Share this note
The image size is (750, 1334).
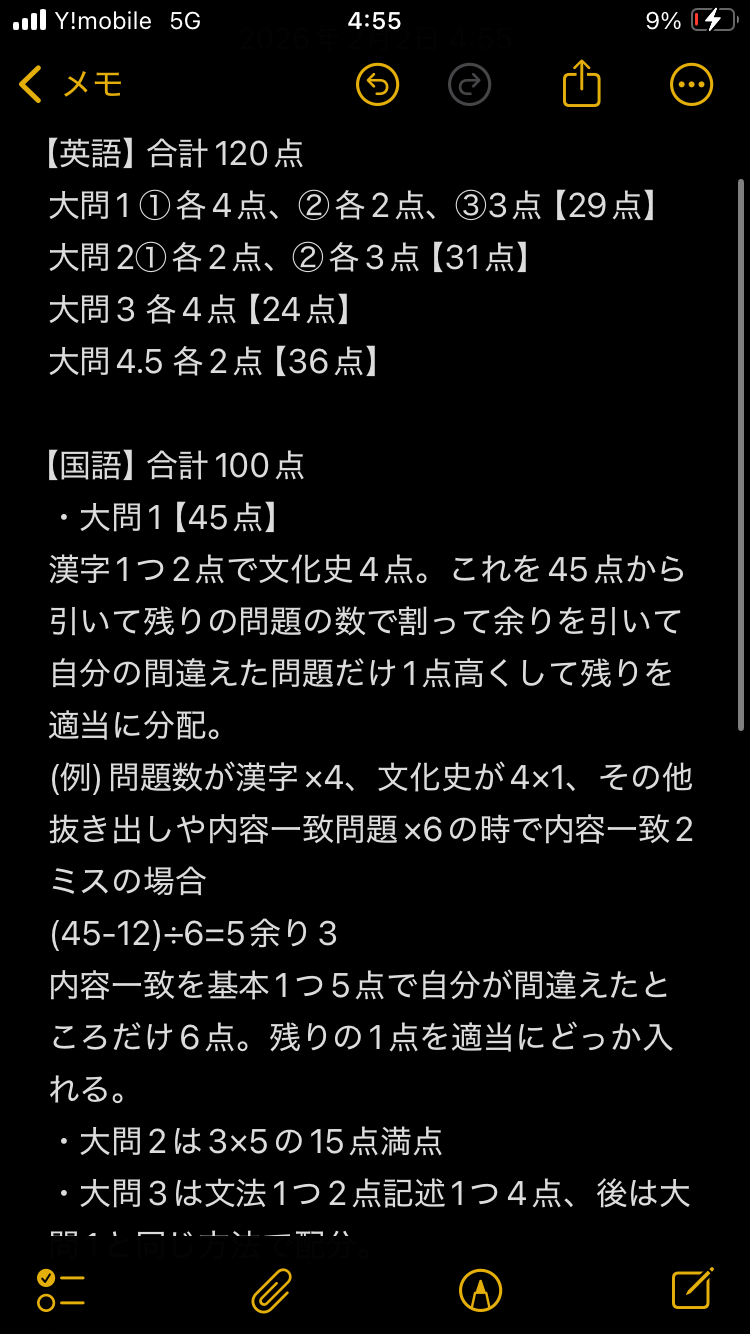pyautogui.click(x=581, y=84)
